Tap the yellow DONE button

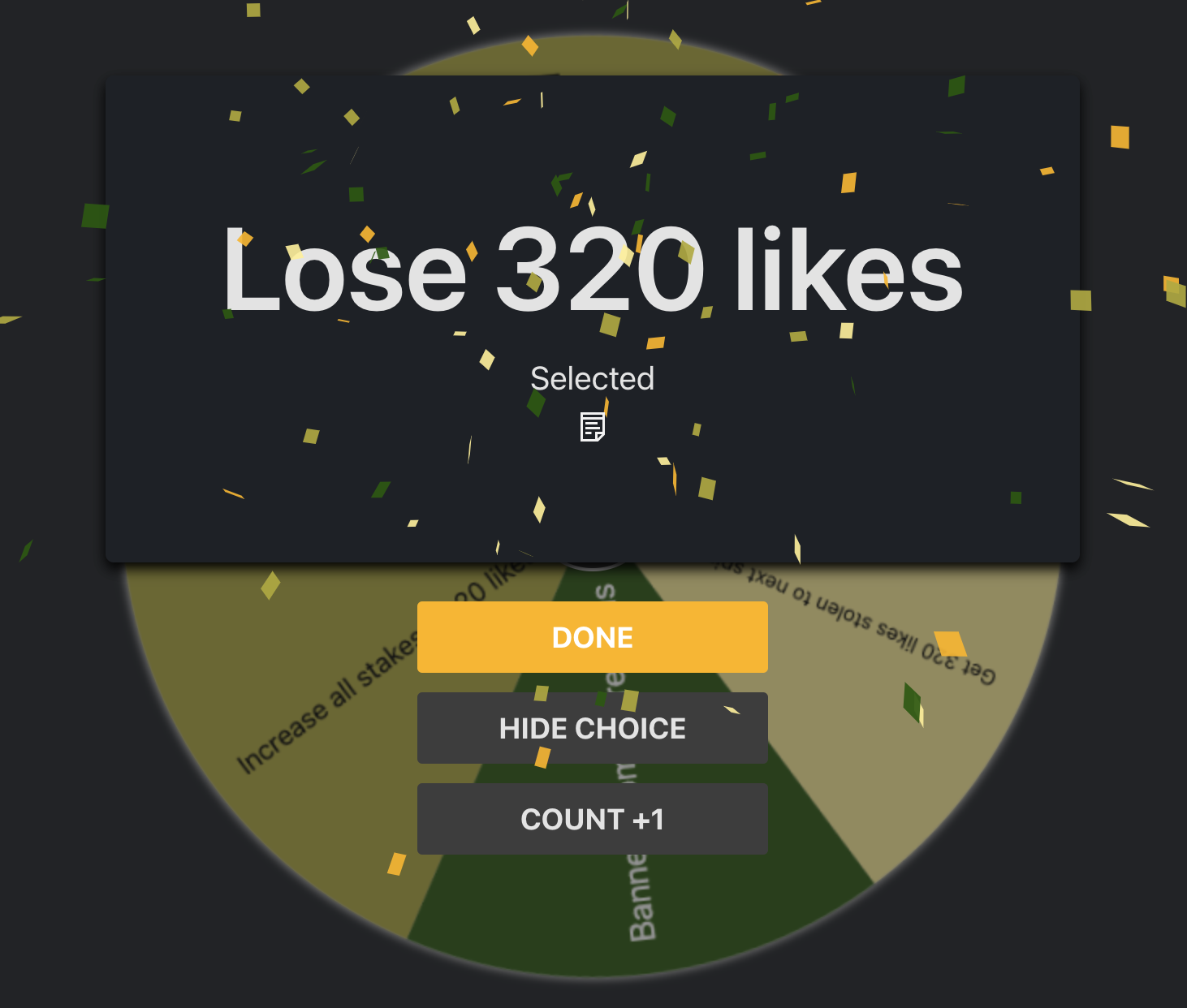point(592,637)
